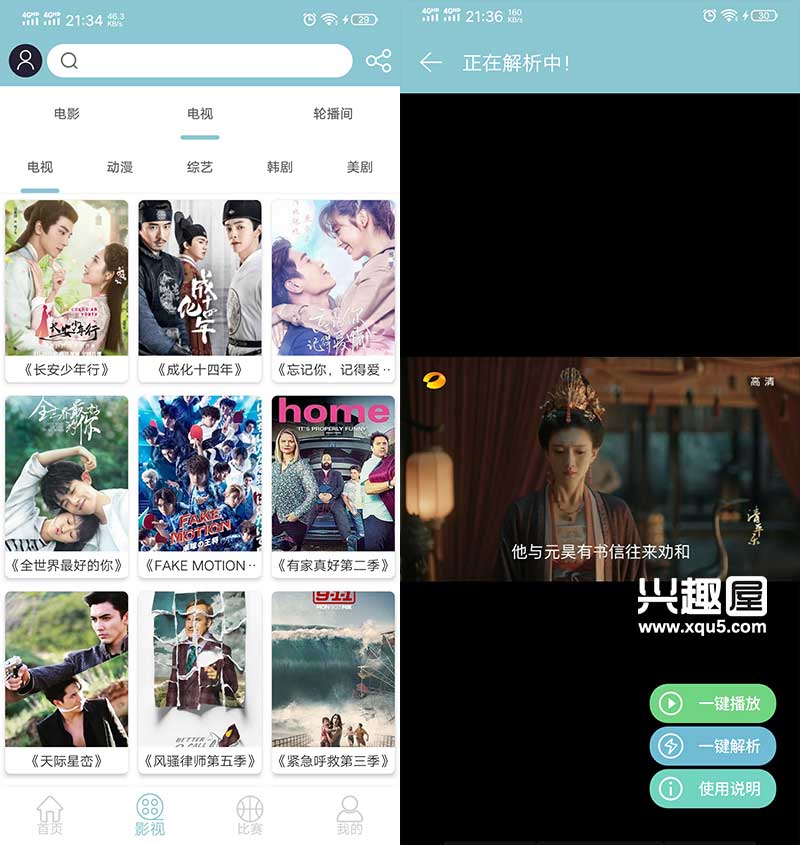Go to the 首页 bottom tab
Viewport: 800px width, 845px height.
[50, 815]
